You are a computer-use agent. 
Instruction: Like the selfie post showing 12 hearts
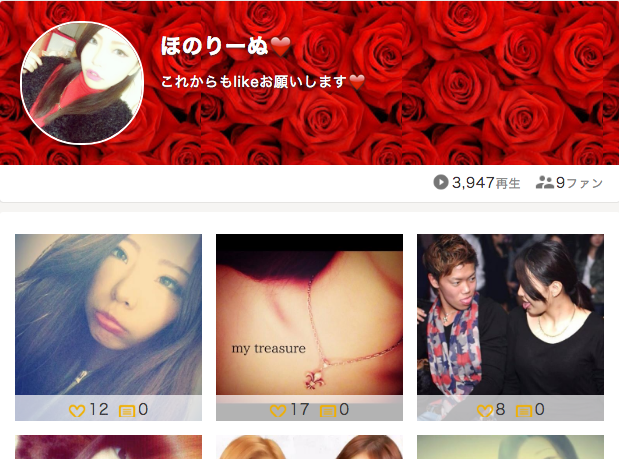[x=77, y=410]
